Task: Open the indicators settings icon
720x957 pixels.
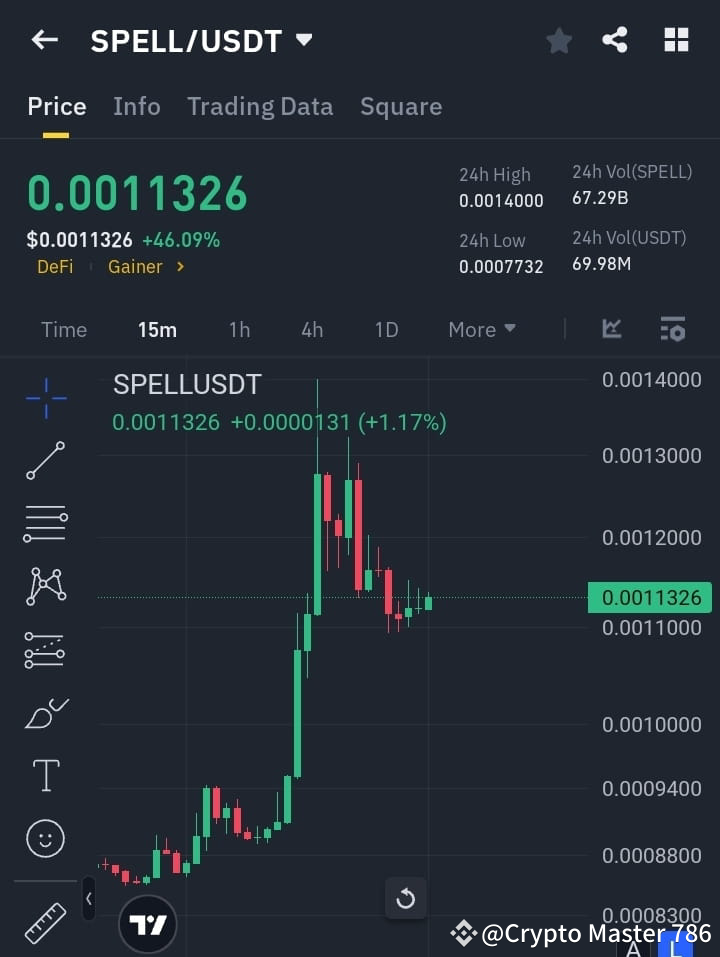Action: (x=672, y=329)
